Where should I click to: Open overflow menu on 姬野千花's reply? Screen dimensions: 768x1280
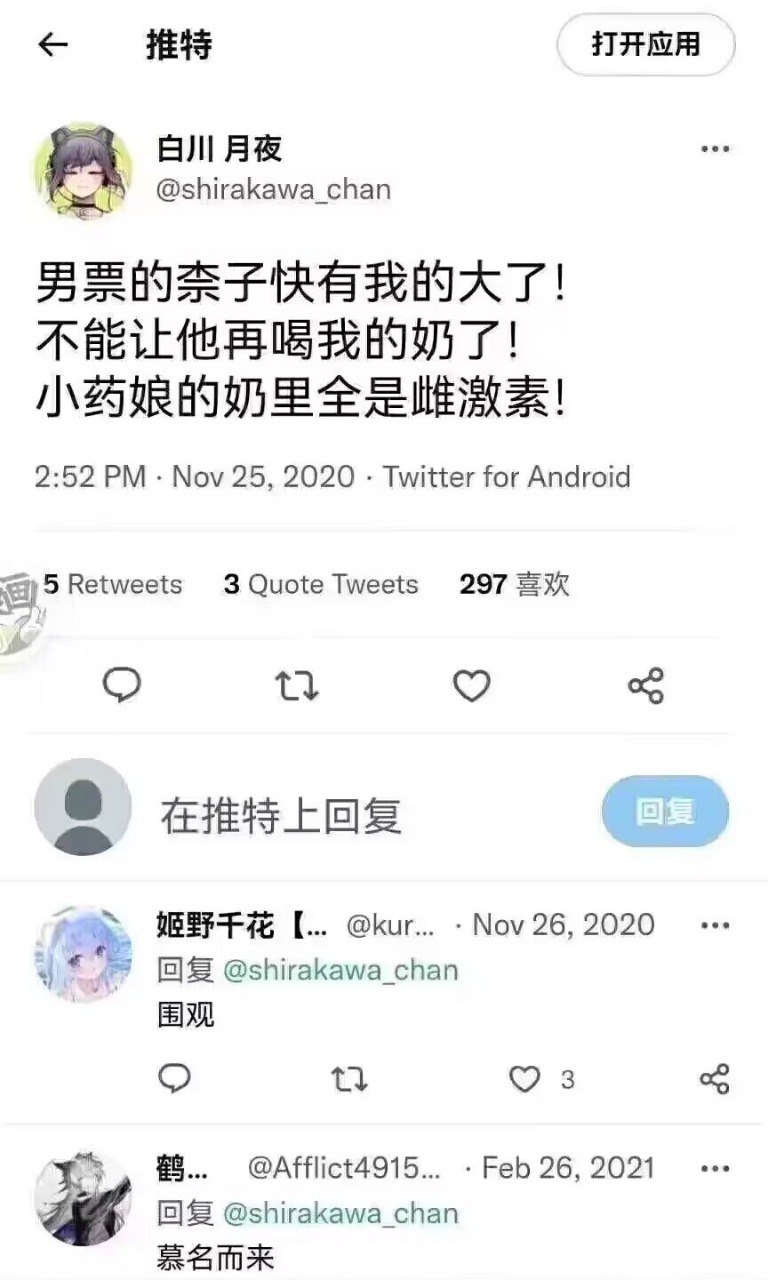coord(714,925)
